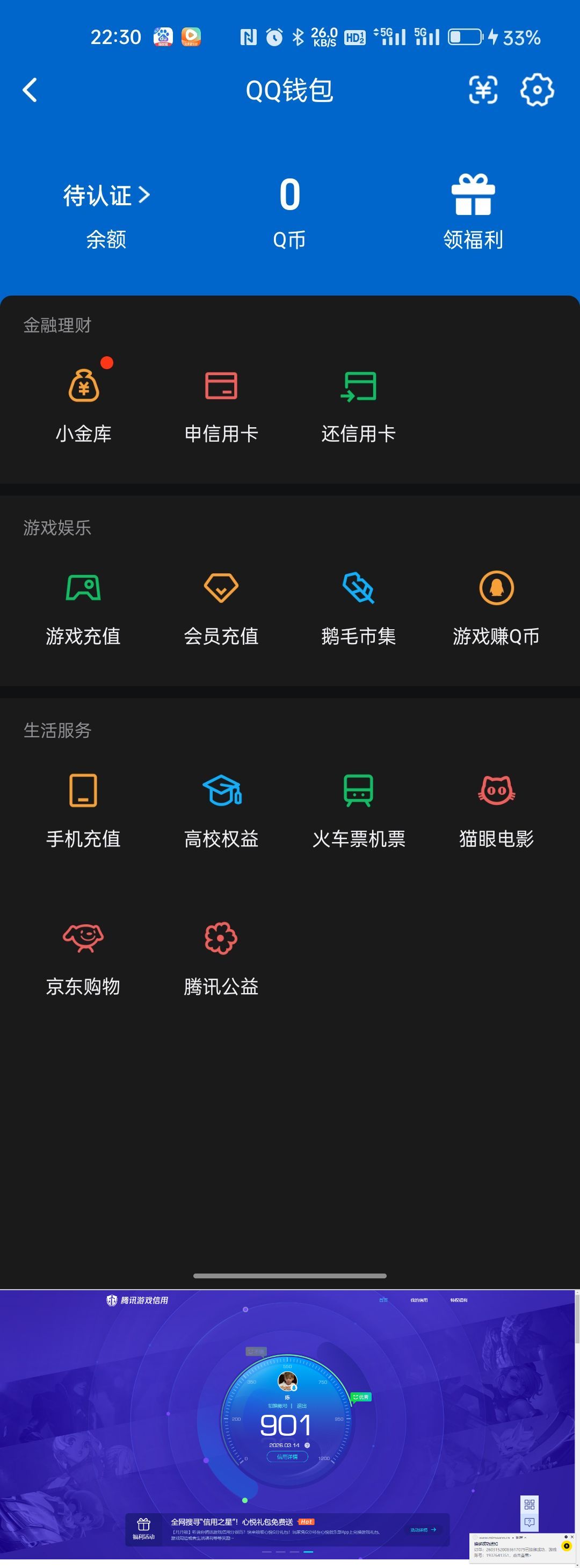
Task: Select the 火车票机票 train icon
Action: click(x=358, y=792)
